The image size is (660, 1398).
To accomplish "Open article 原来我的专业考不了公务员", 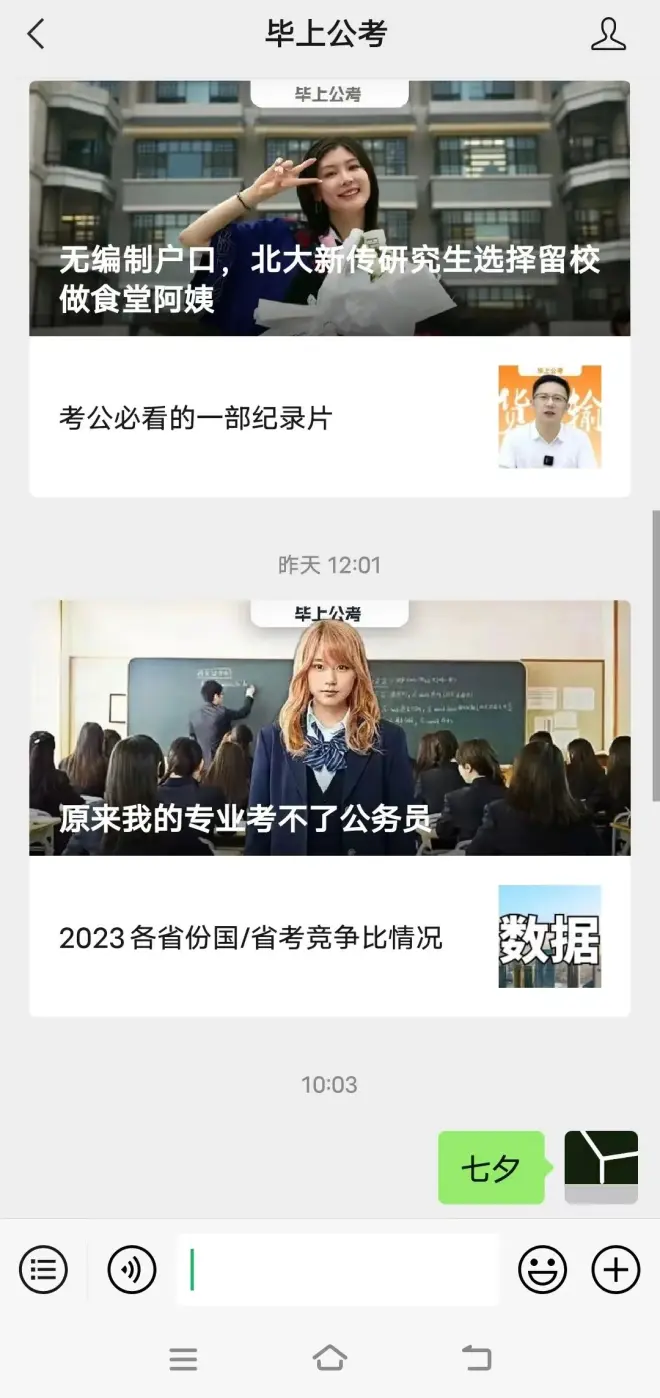I will (x=329, y=728).
